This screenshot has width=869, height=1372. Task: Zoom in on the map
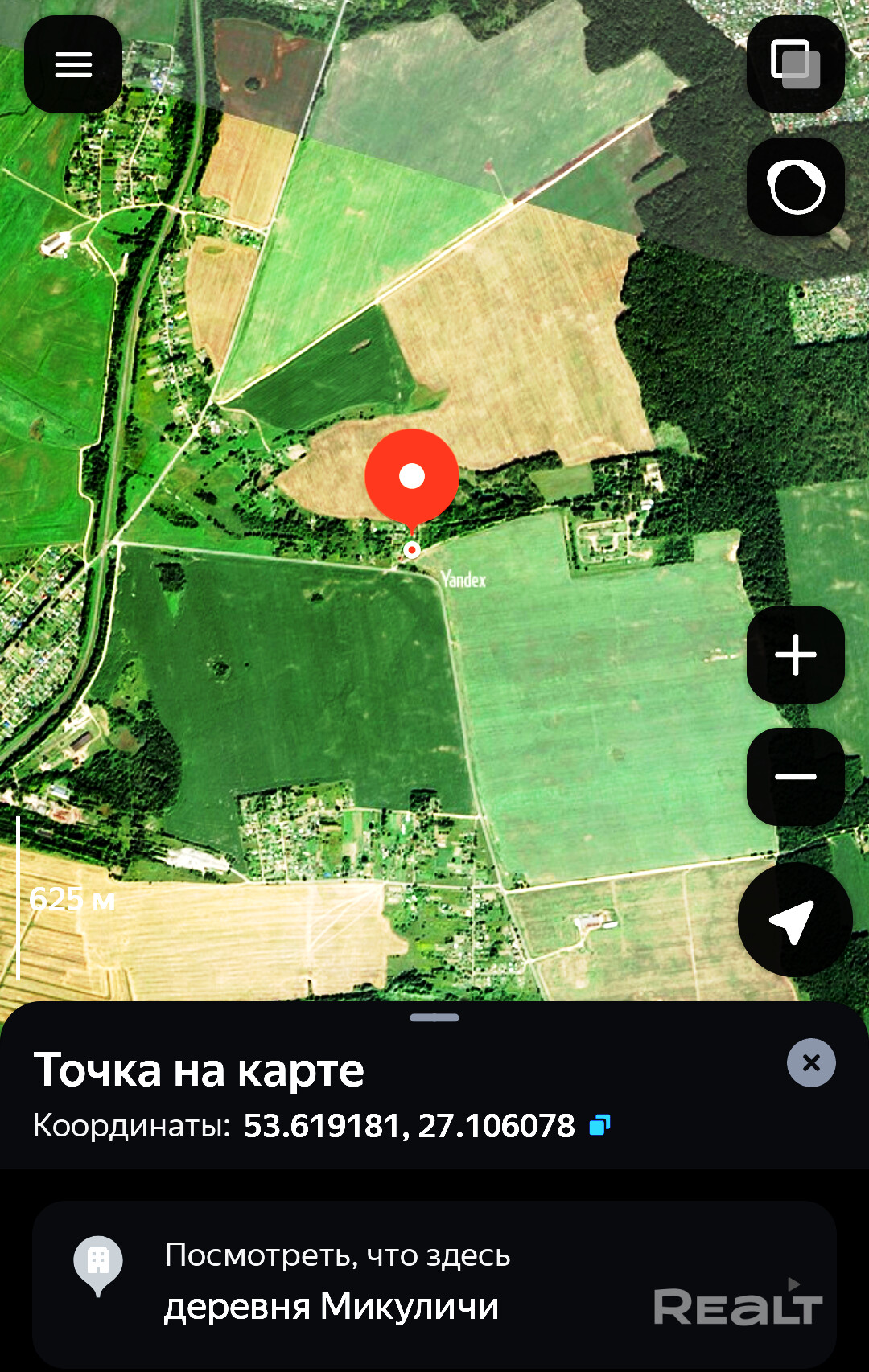click(796, 655)
